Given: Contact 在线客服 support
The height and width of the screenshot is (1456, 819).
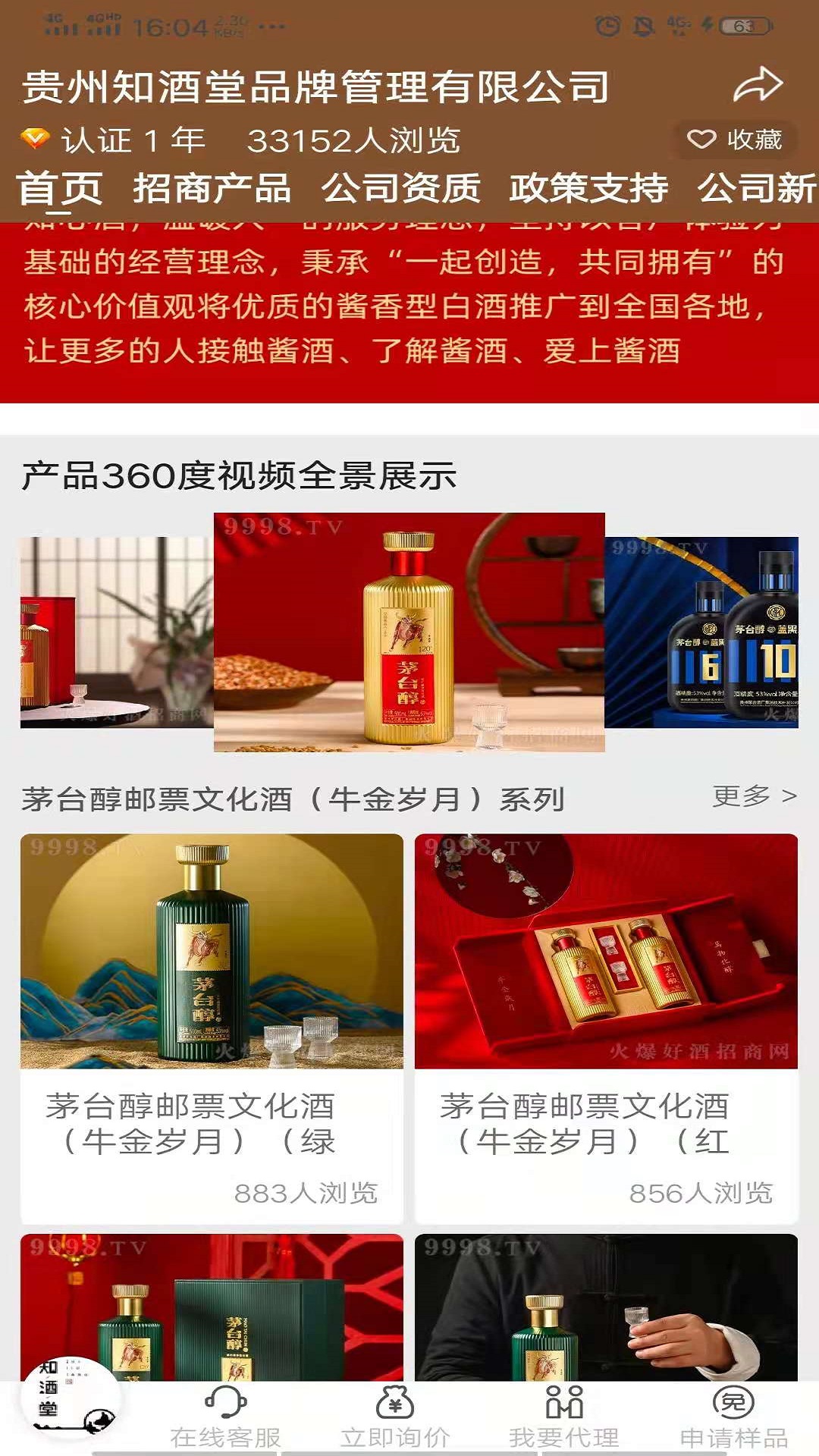Looking at the screenshot, I should [x=225, y=1417].
